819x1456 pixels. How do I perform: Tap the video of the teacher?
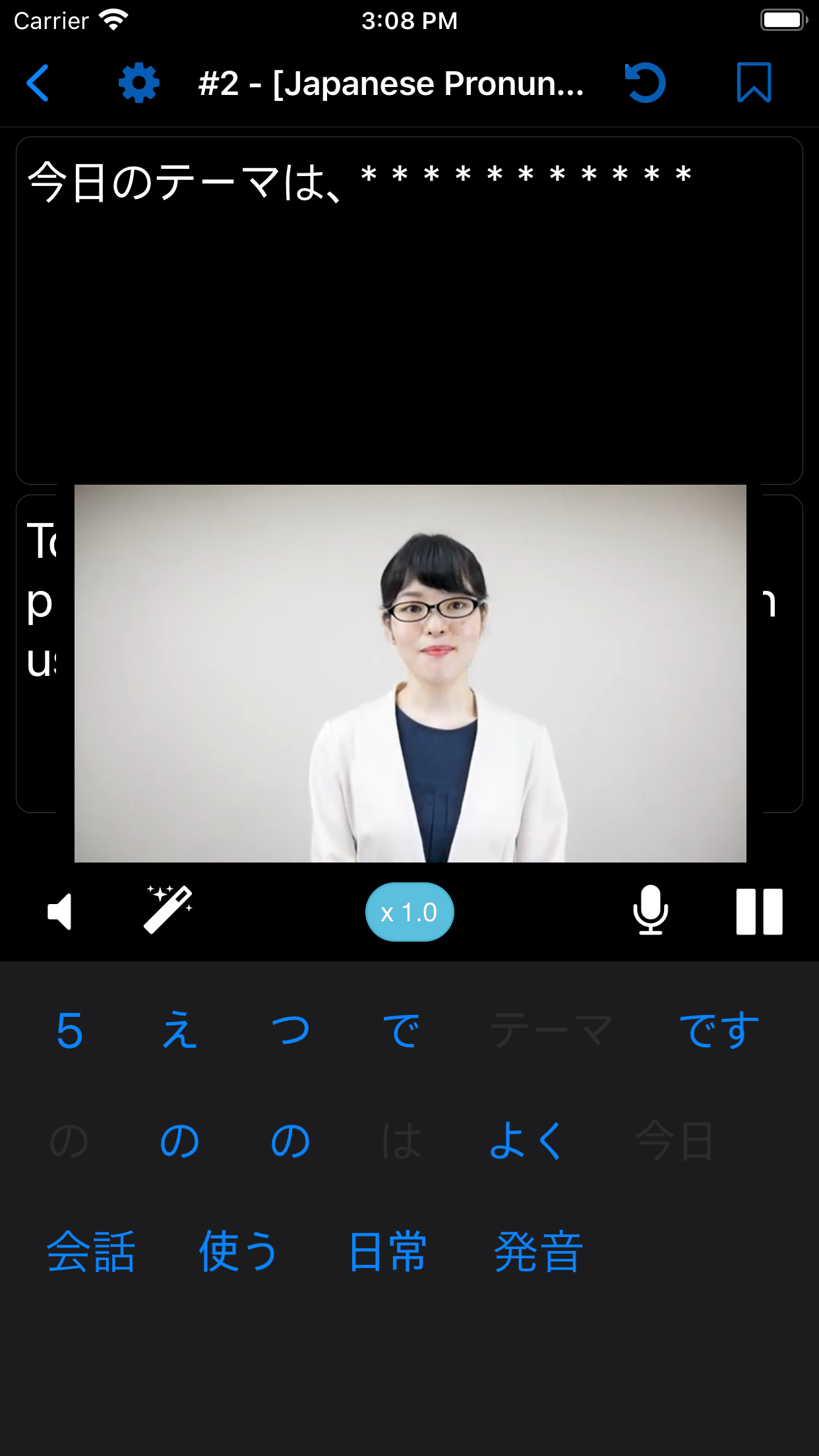click(410, 673)
